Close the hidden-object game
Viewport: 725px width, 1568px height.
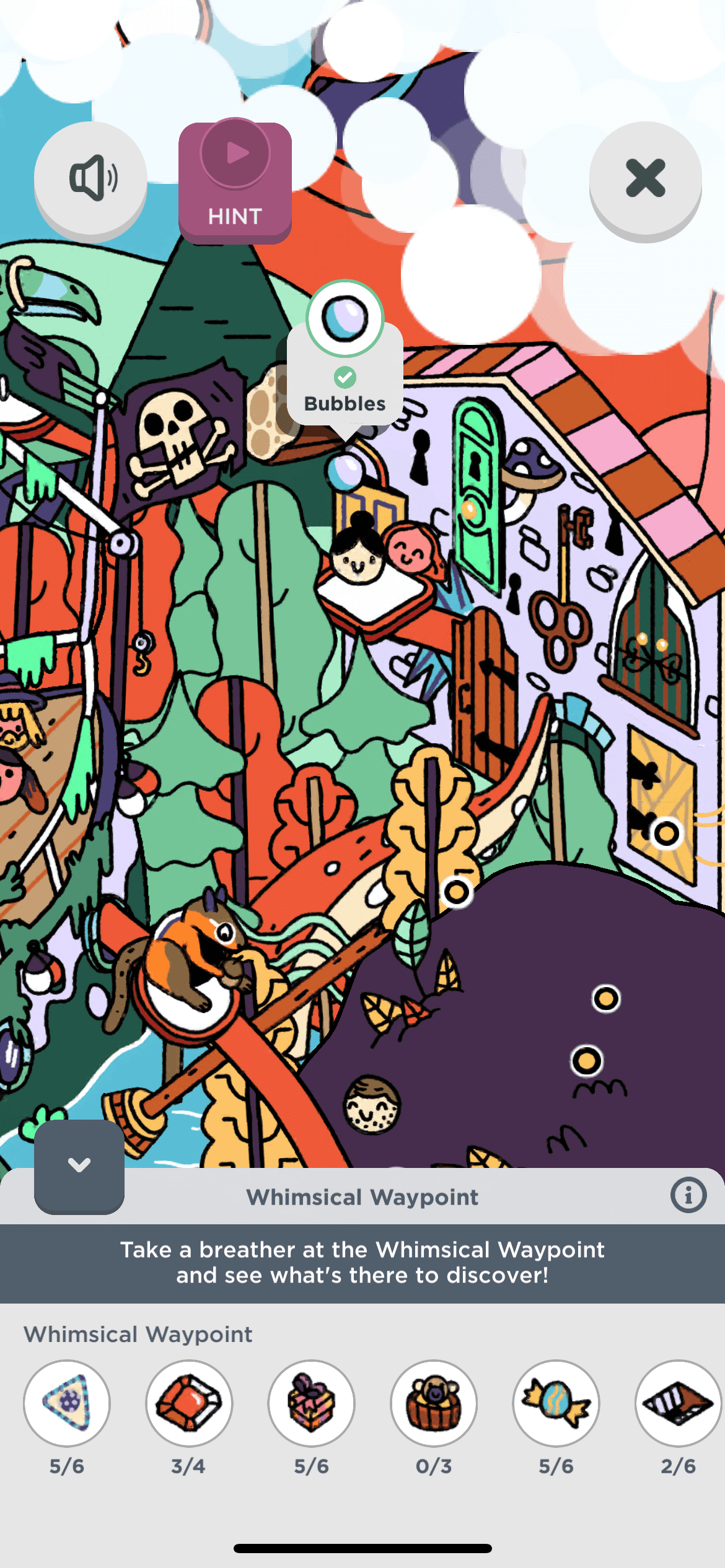[645, 179]
